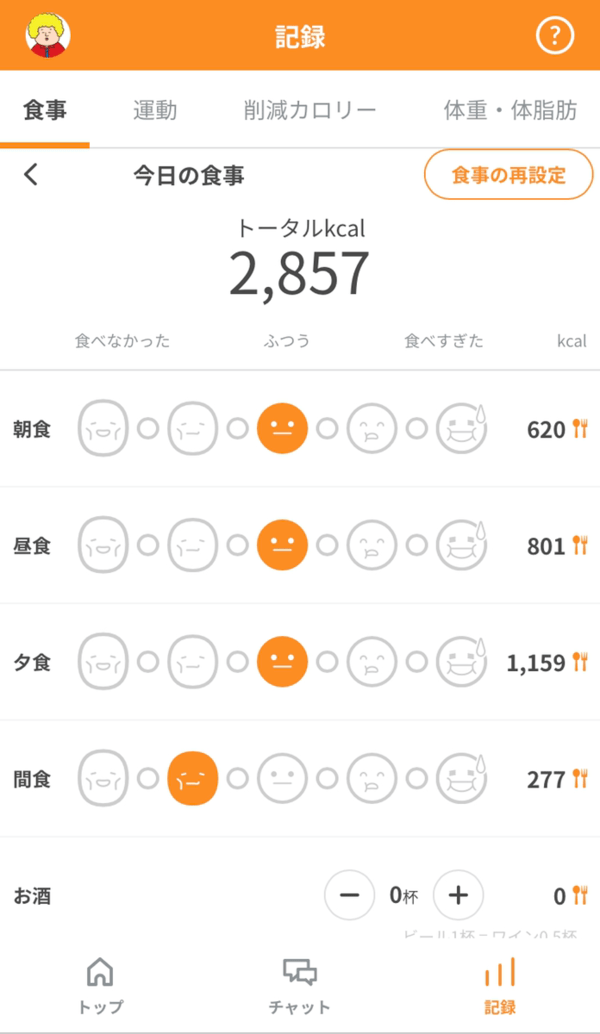Select the leftmost crying face for 昼食
This screenshot has width=600, height=1034.
click(x=103, y=545)
